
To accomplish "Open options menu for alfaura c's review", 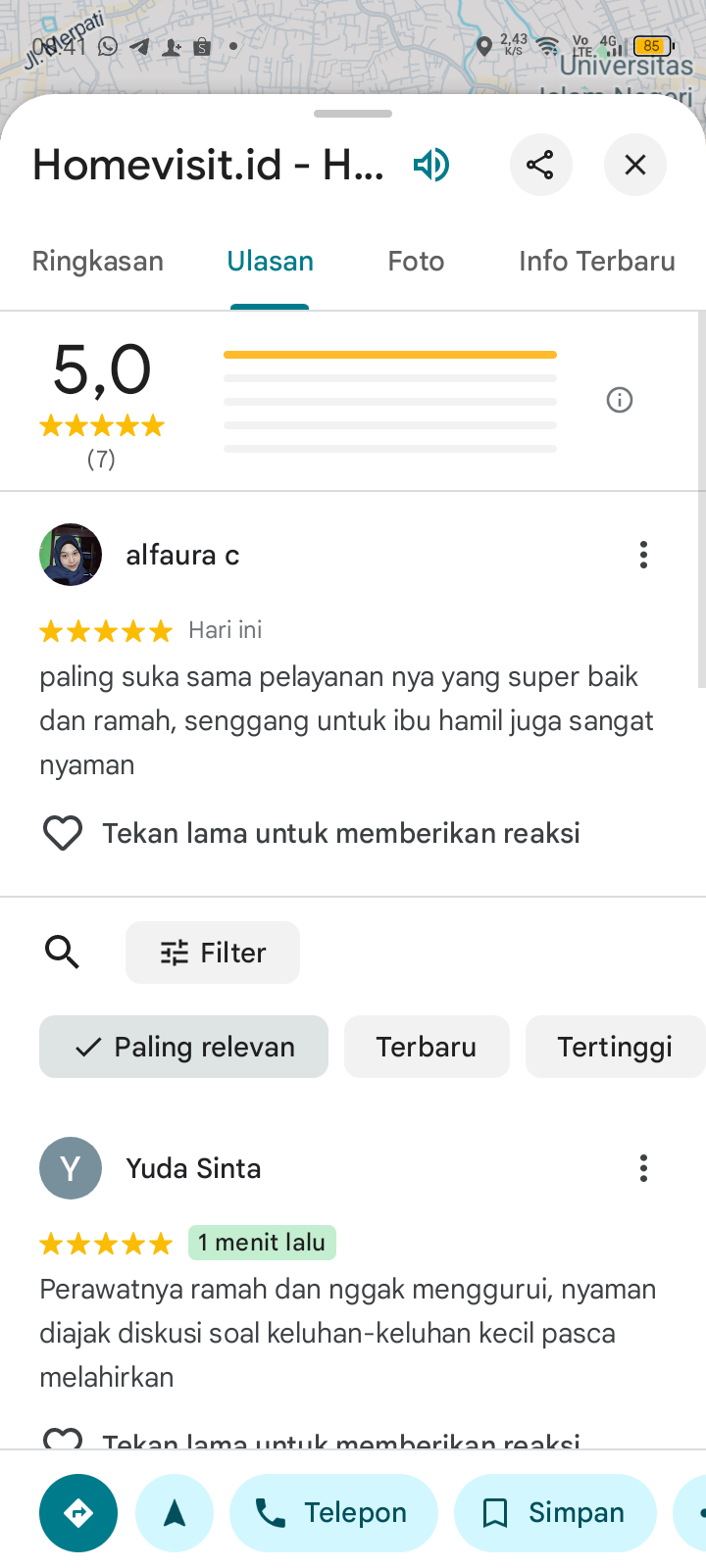I will 643,555.
